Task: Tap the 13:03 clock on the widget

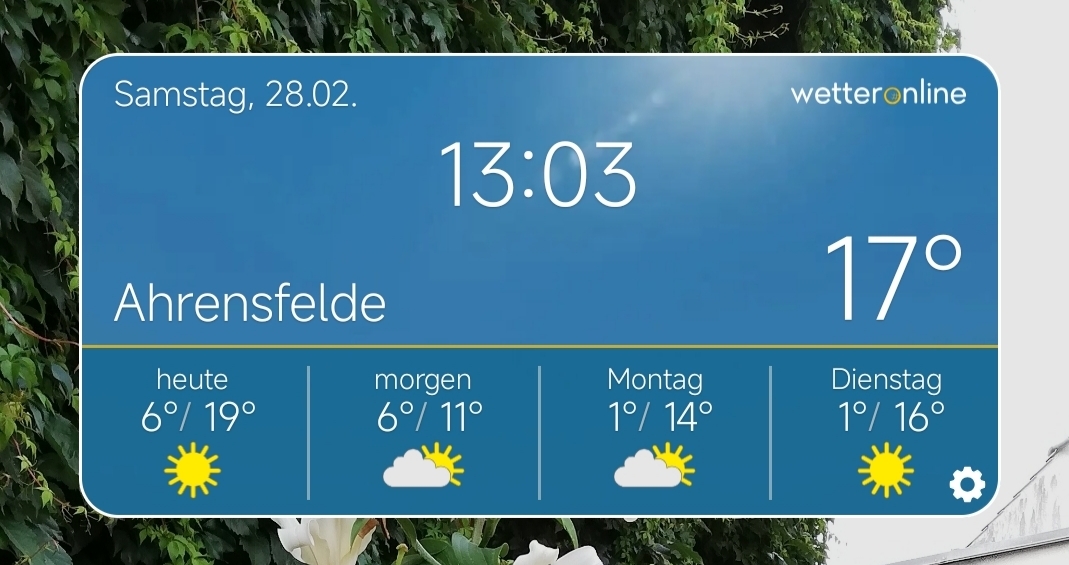Action: point(537,175)
